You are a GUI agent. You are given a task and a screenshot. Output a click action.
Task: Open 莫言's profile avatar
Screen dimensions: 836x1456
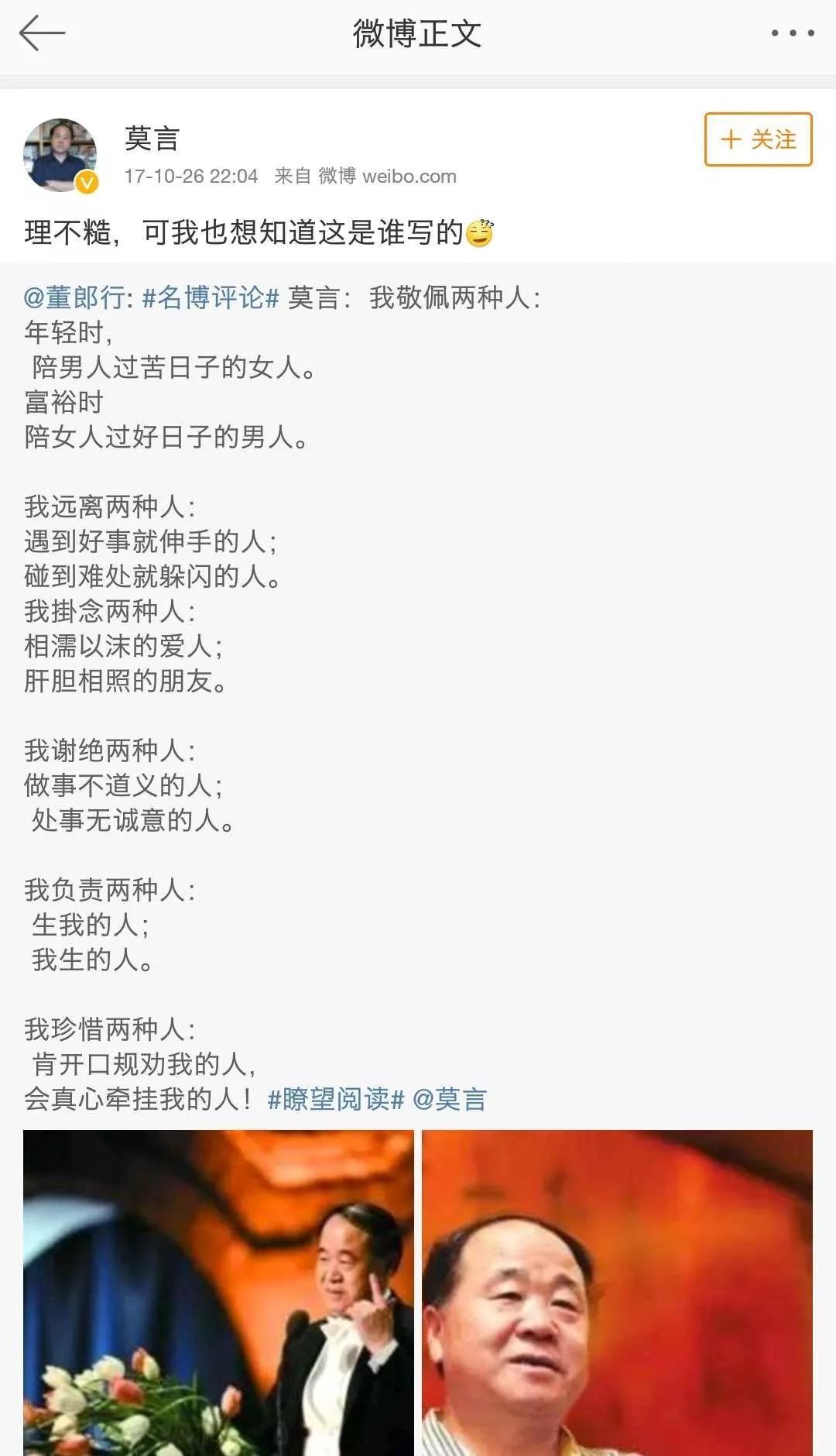point(60,155)
